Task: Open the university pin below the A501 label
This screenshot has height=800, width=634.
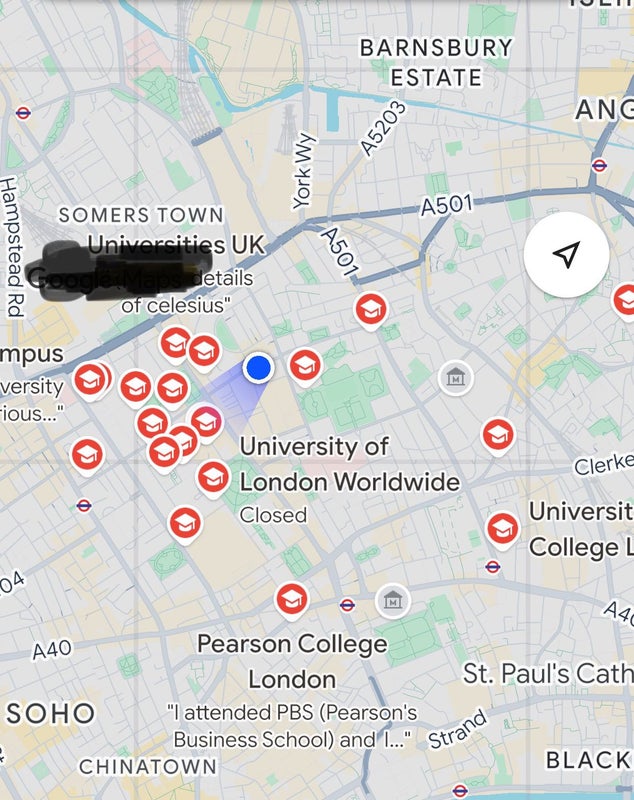Action: (372, 309)
